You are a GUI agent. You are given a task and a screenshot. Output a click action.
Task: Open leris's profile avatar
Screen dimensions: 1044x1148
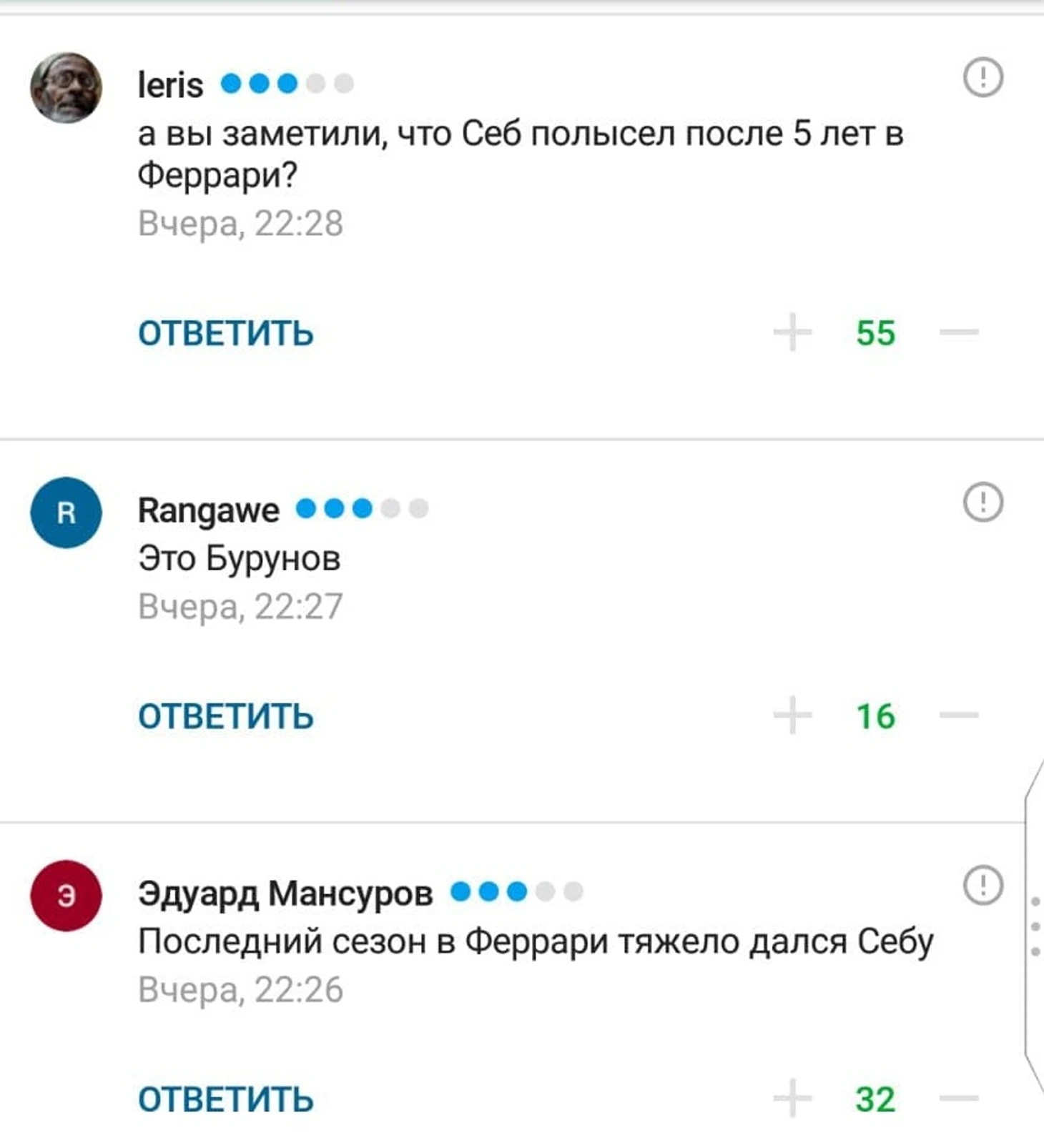click(x=66, y=87)
